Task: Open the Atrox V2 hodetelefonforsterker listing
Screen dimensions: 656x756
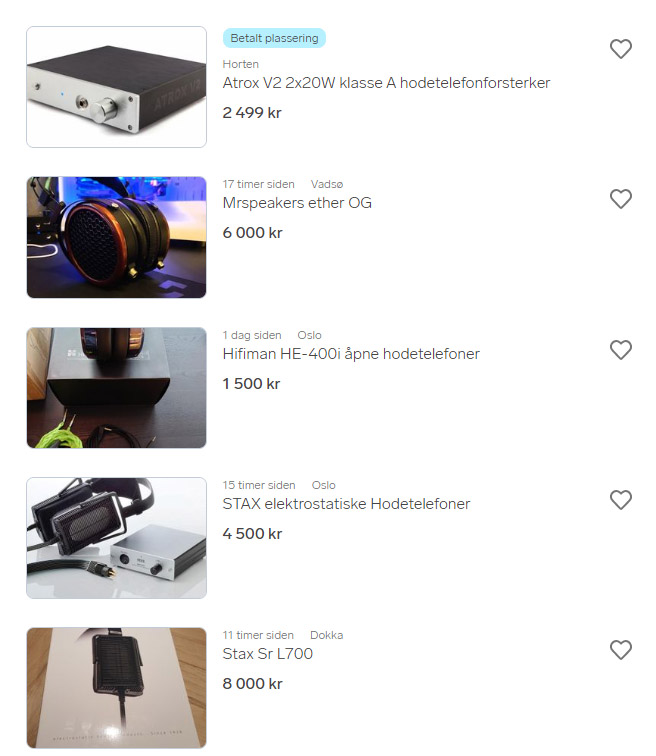Action: click(386, 83)
